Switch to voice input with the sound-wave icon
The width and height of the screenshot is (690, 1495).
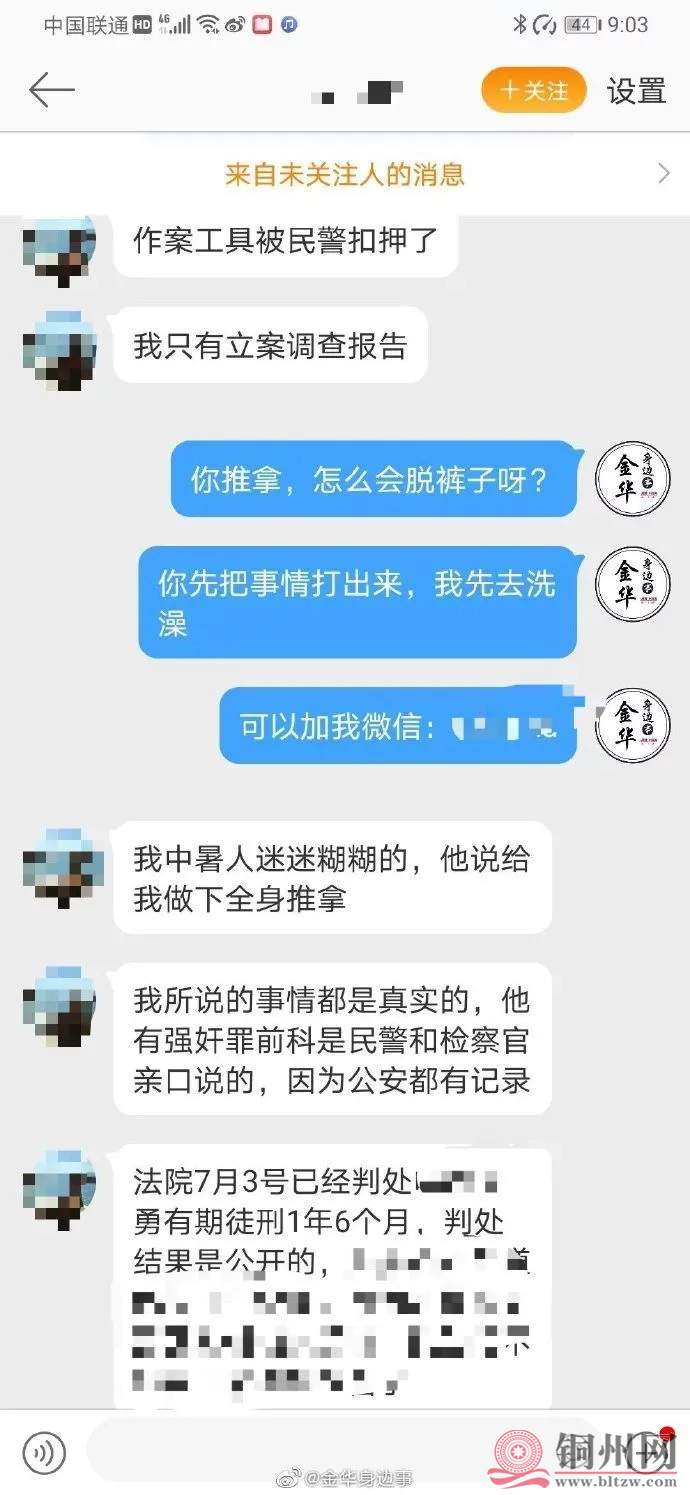point(44,1452)
